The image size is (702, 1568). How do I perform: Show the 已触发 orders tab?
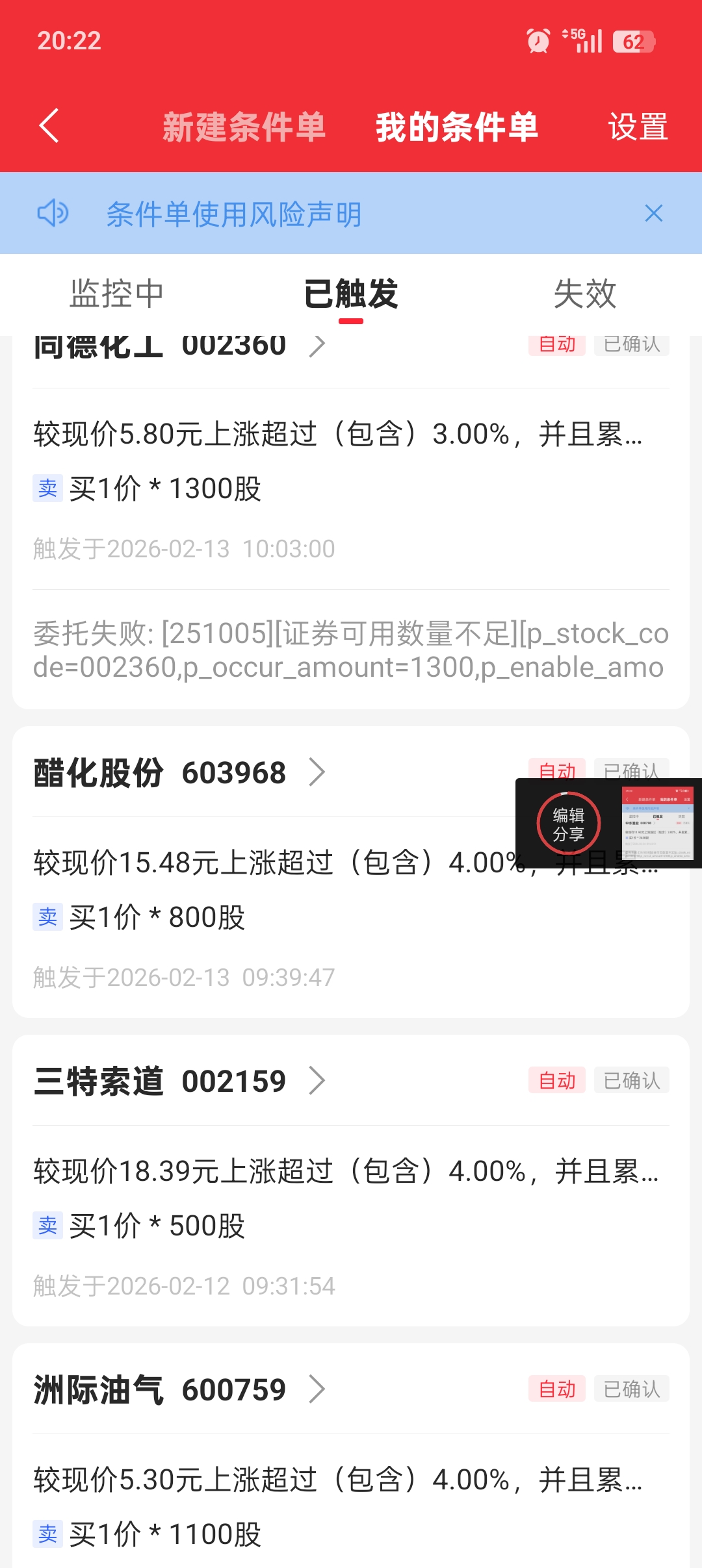(351, 294)
